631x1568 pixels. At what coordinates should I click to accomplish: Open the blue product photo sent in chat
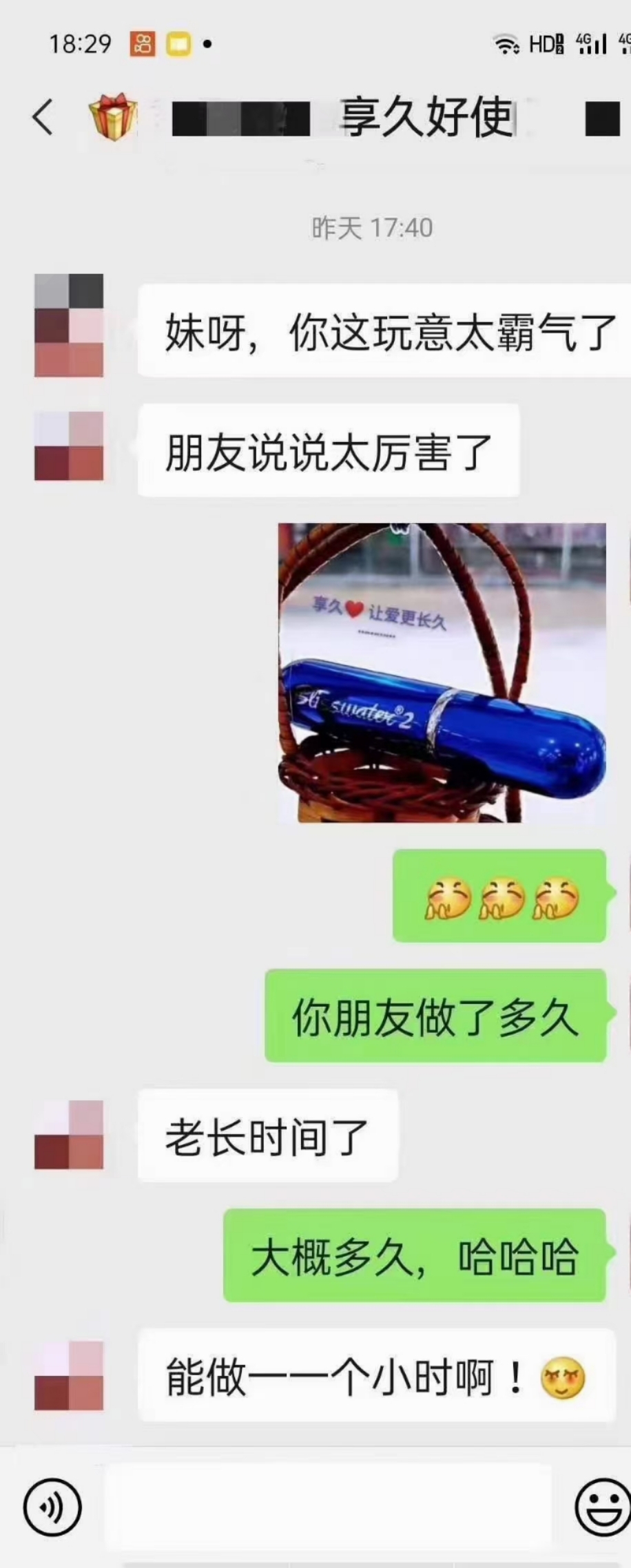pyautogui.click(x=442, y=673)
